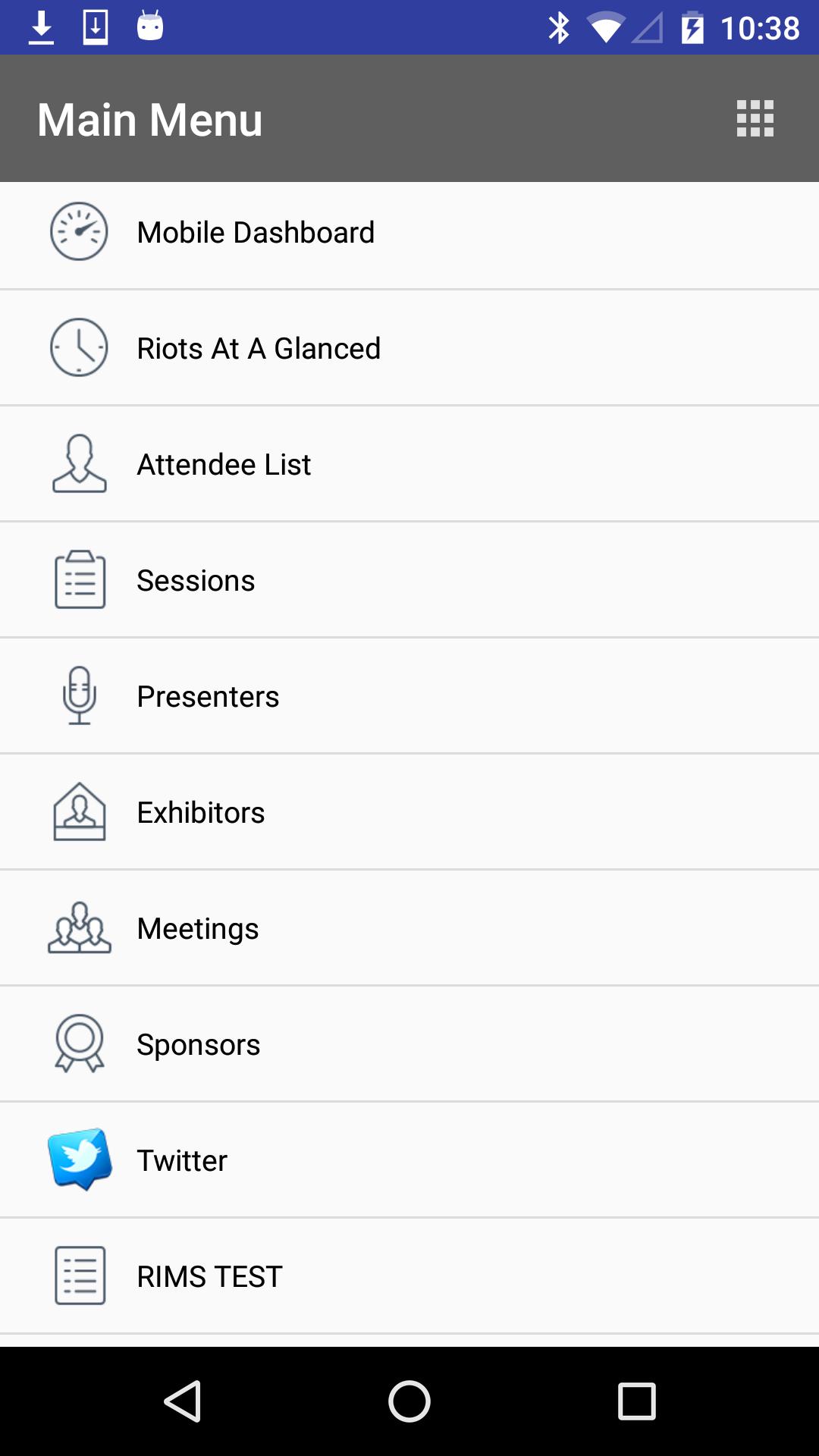Viewport: 819px width, 1456px height.
Task: Switch to grid view icon
Action: click(755, 118)
